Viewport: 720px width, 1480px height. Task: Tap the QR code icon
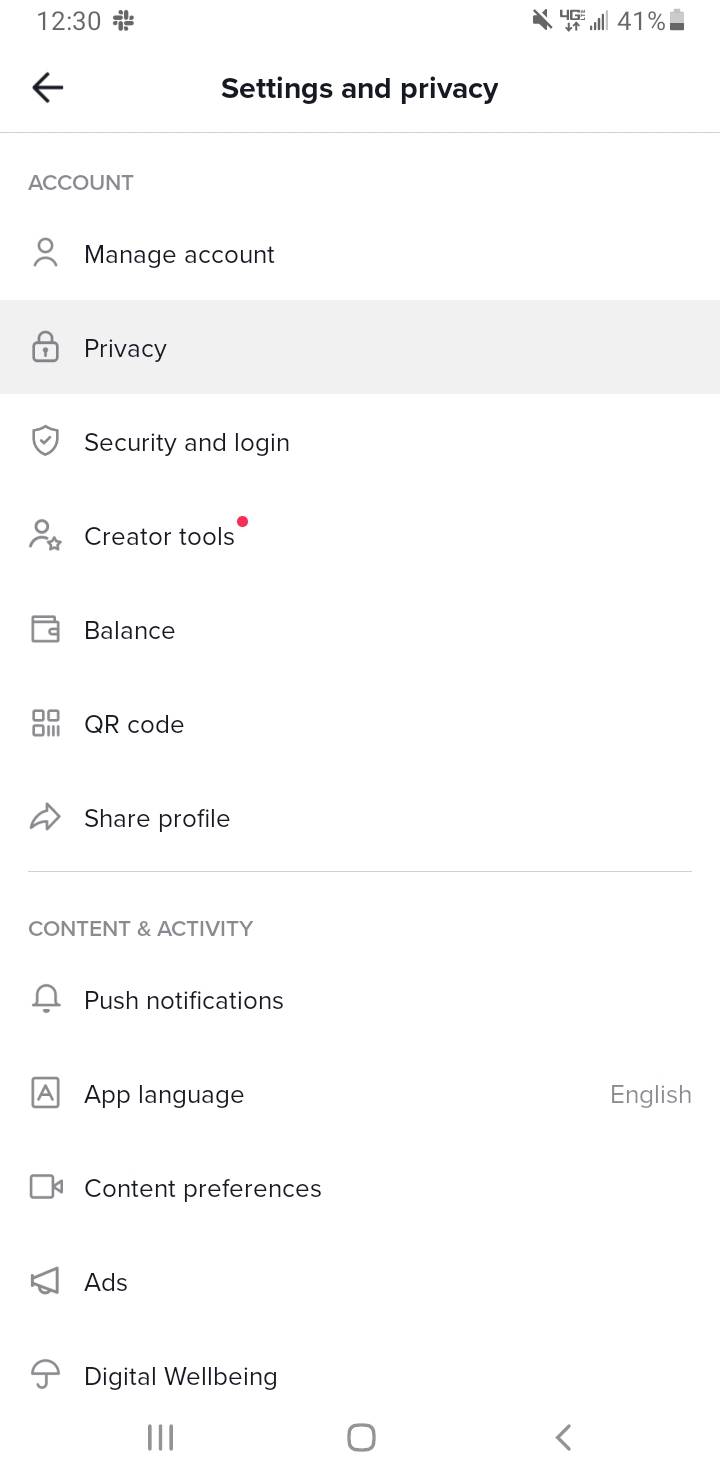pos(45,723)
